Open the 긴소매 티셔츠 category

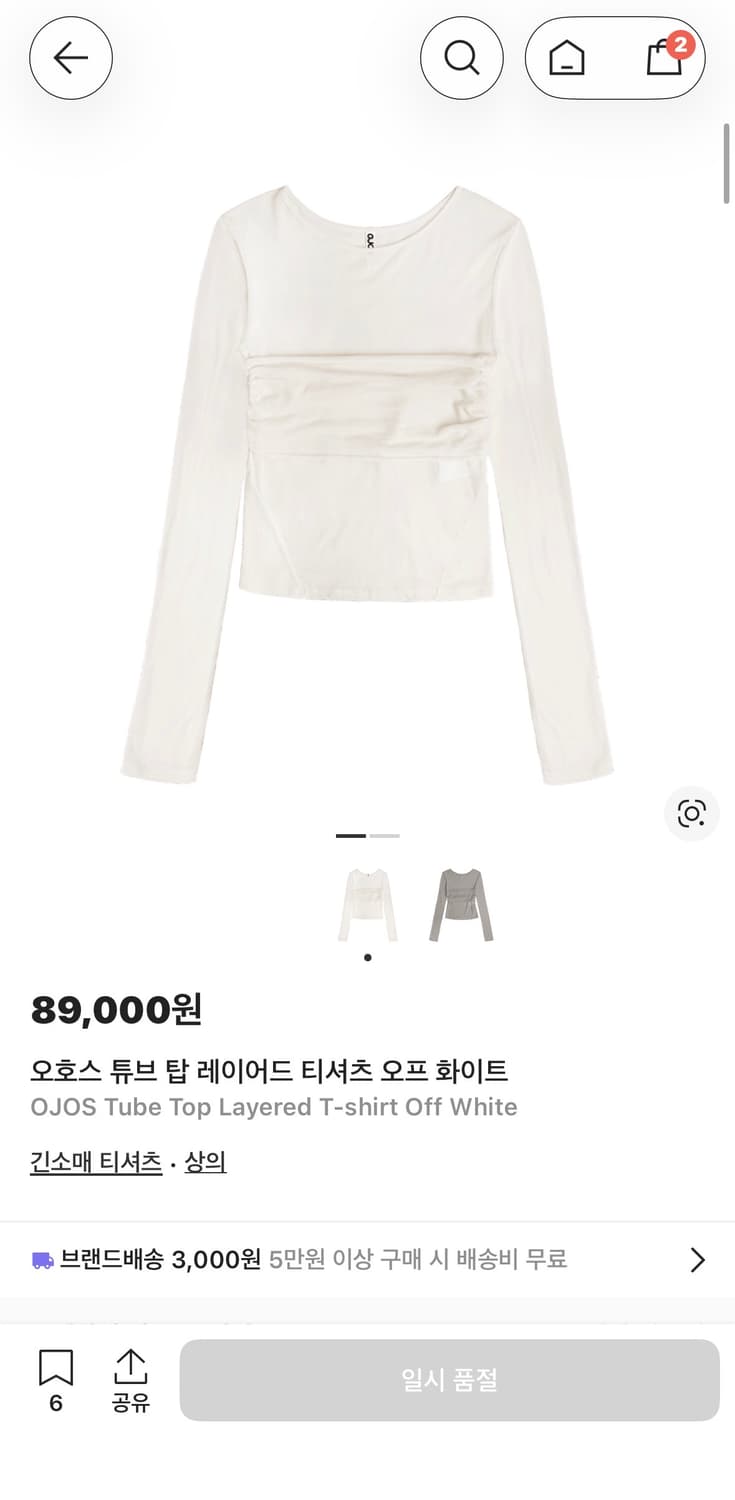click(x=95, y=1162)
